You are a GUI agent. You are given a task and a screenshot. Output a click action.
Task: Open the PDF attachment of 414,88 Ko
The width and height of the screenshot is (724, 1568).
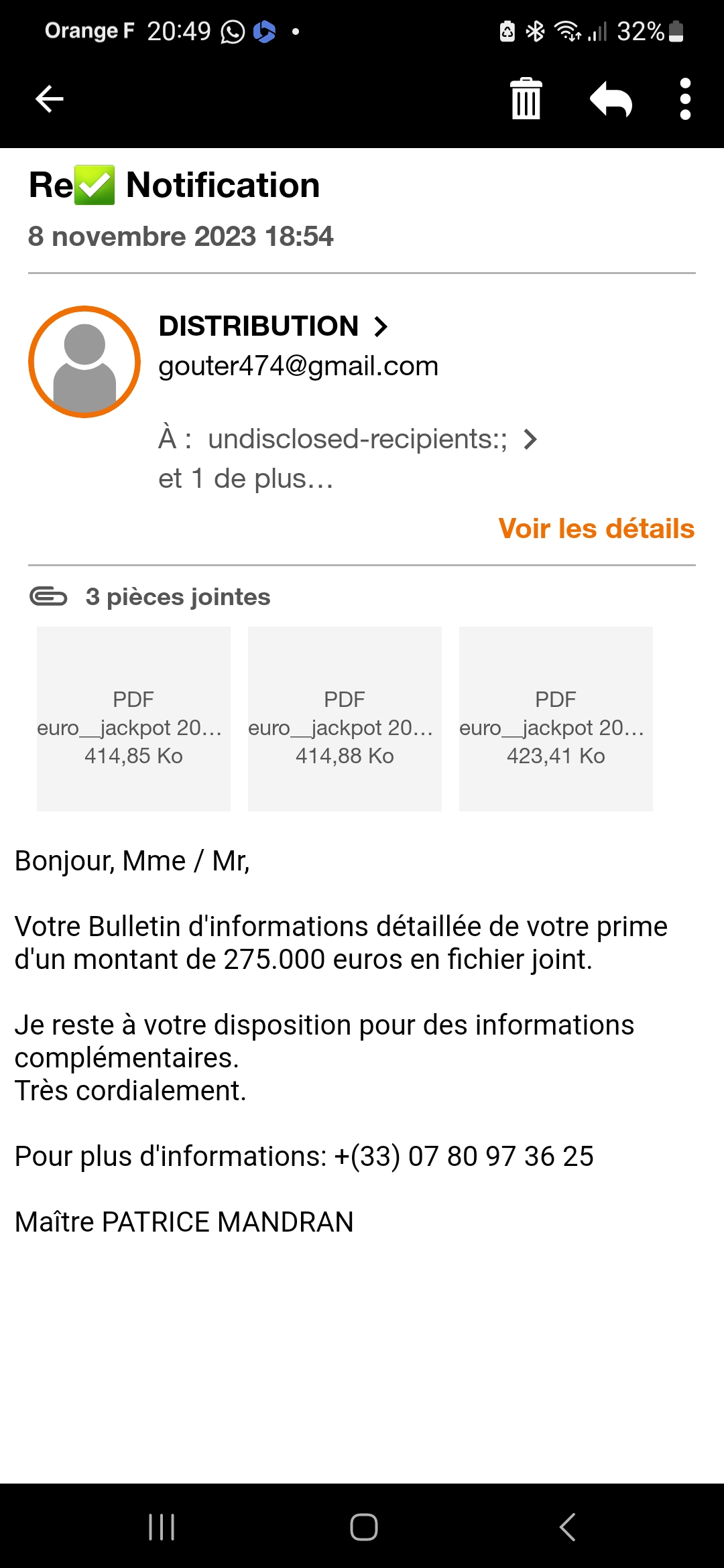[x=345, y=719]
